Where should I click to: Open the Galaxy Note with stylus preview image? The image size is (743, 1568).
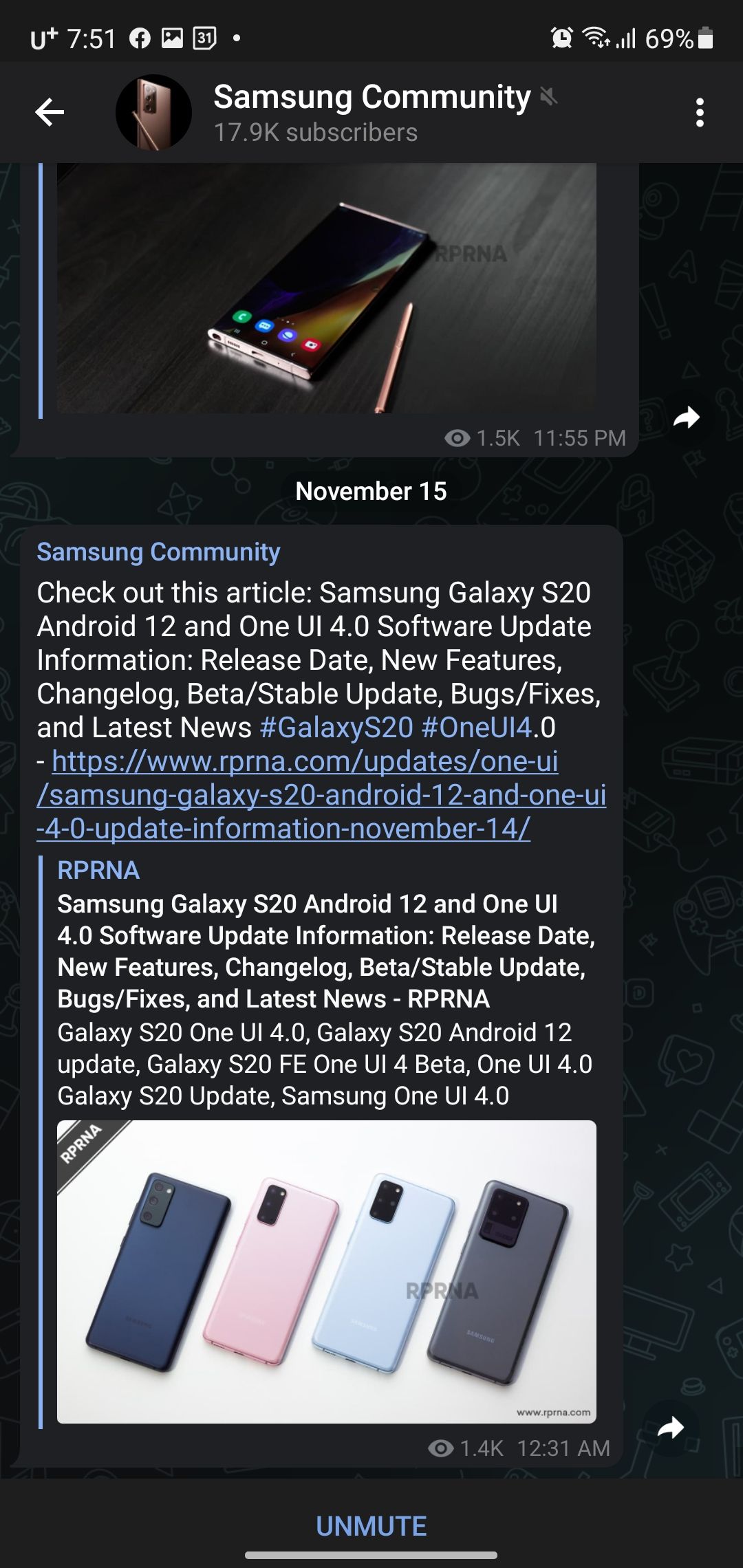pos(326,289)
